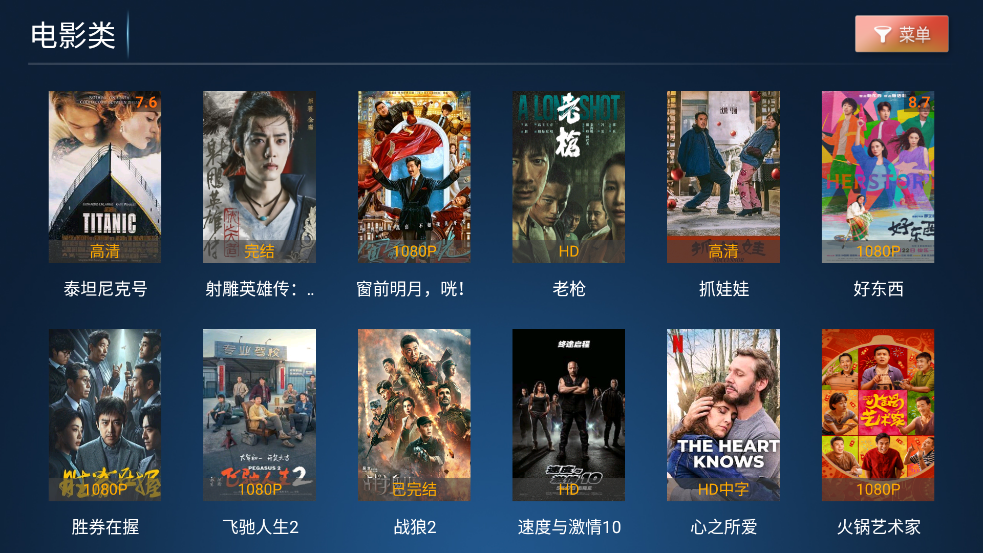The width and height of the screenshot is (983, 553).
Task: Tap the 飞驰人生2 poster
Action: (259, 415)
